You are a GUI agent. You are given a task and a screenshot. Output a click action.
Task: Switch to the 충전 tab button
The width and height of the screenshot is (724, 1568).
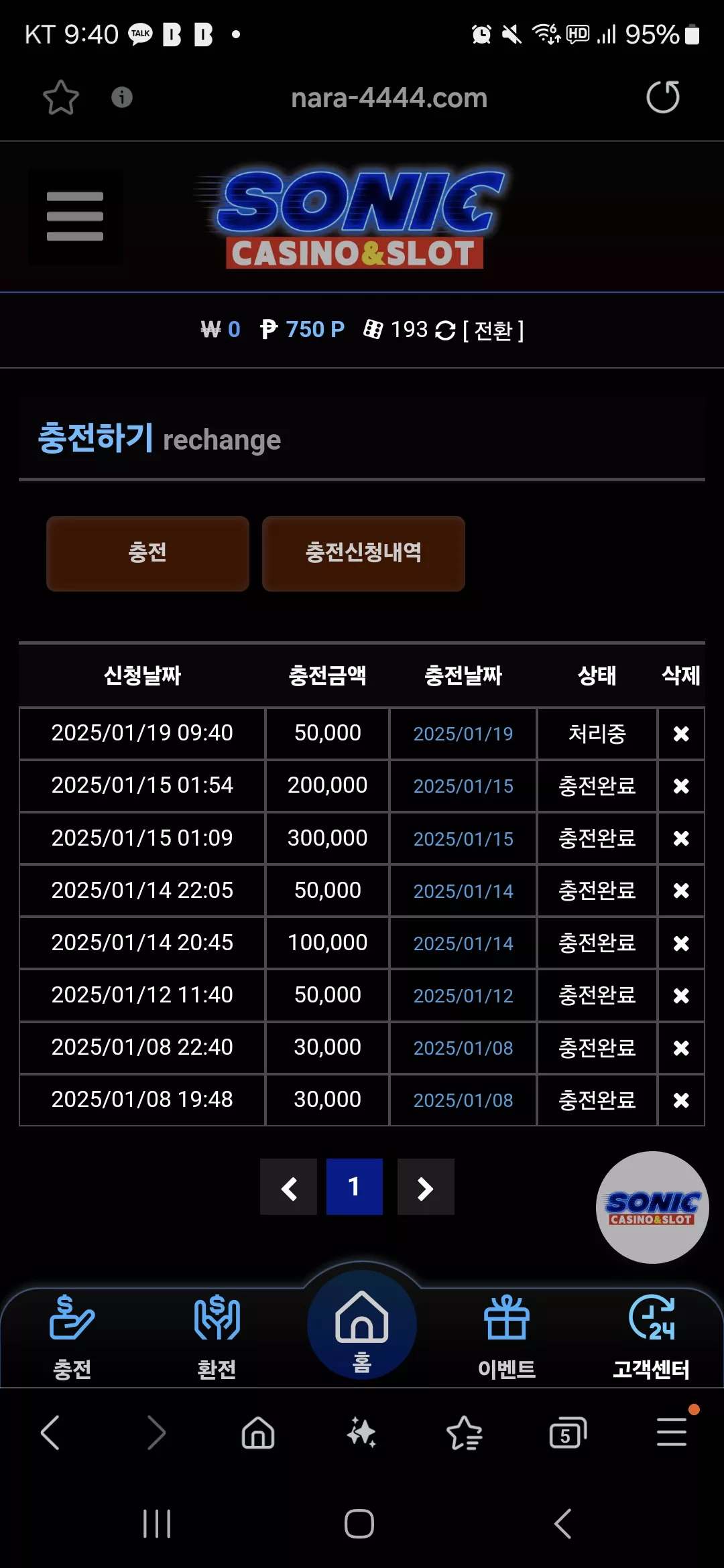click(147, 553)
